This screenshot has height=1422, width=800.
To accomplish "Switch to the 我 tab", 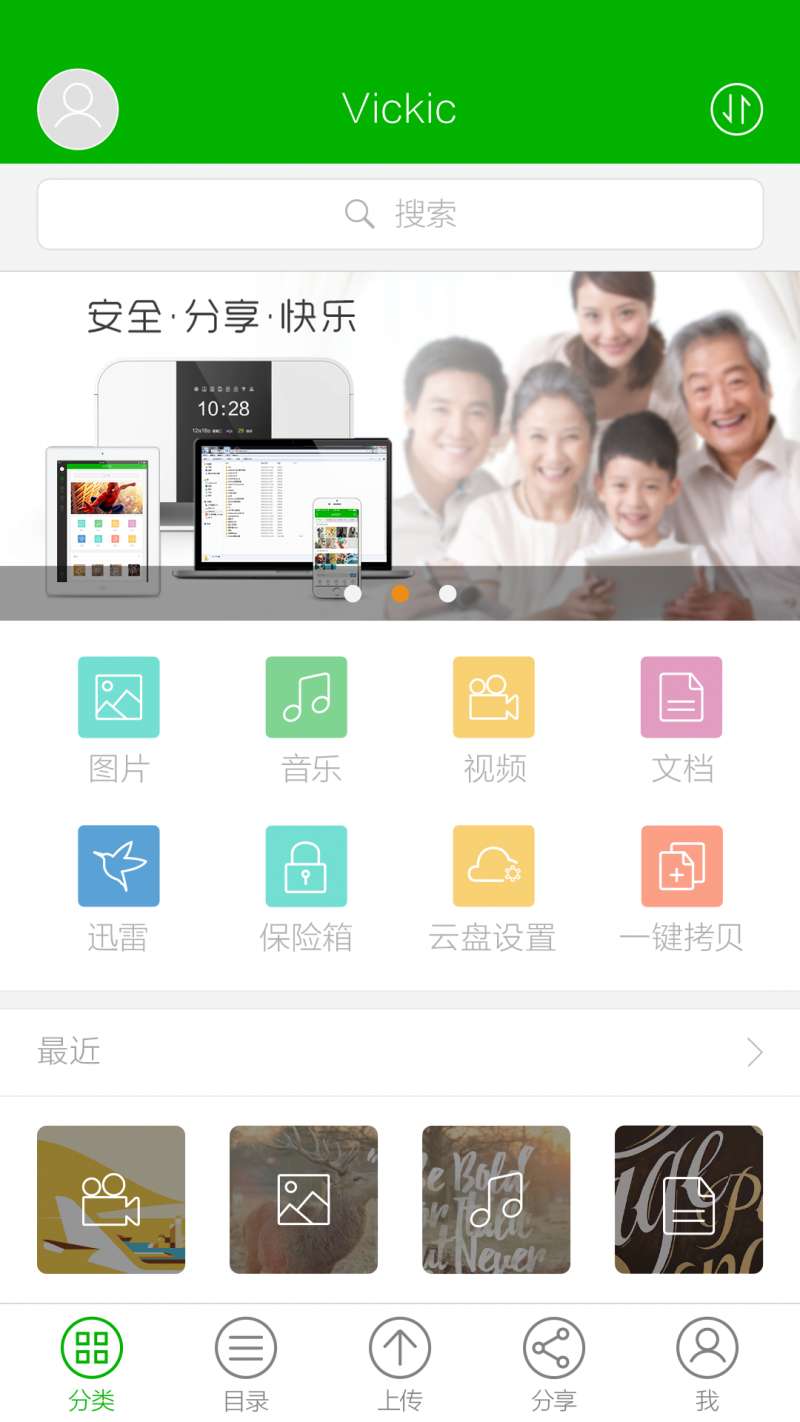I will 707,1362.
